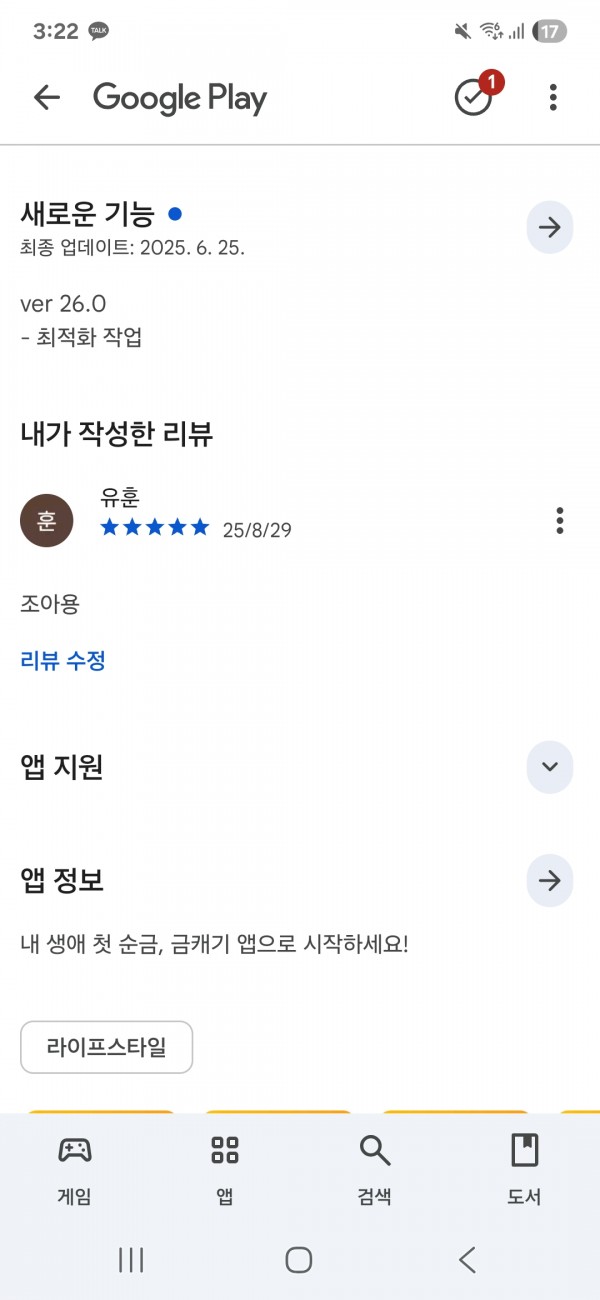Switch to the 도서 tab
The height and width of the screenshot is (1300, 600).
pos(524,1169)
